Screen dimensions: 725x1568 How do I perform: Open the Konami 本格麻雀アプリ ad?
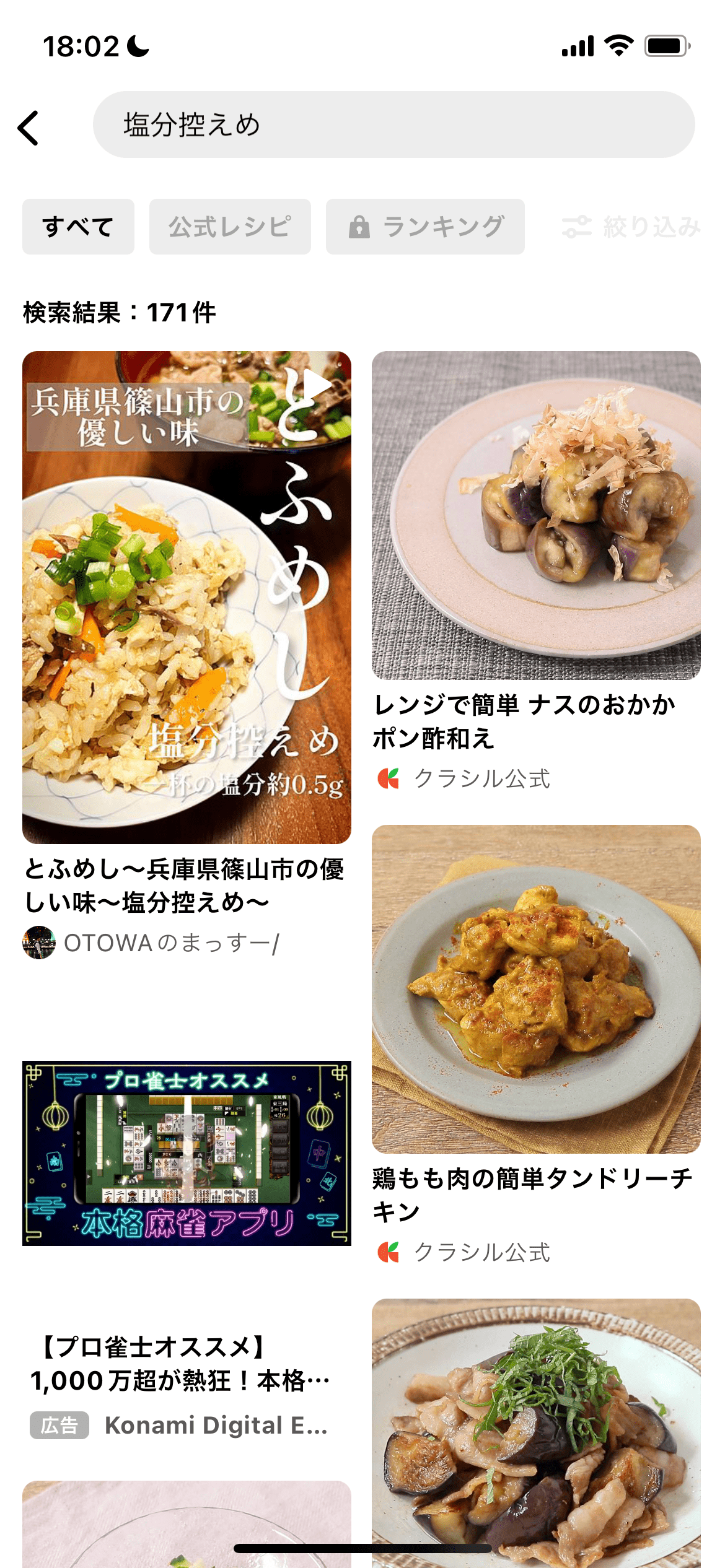187,1153
